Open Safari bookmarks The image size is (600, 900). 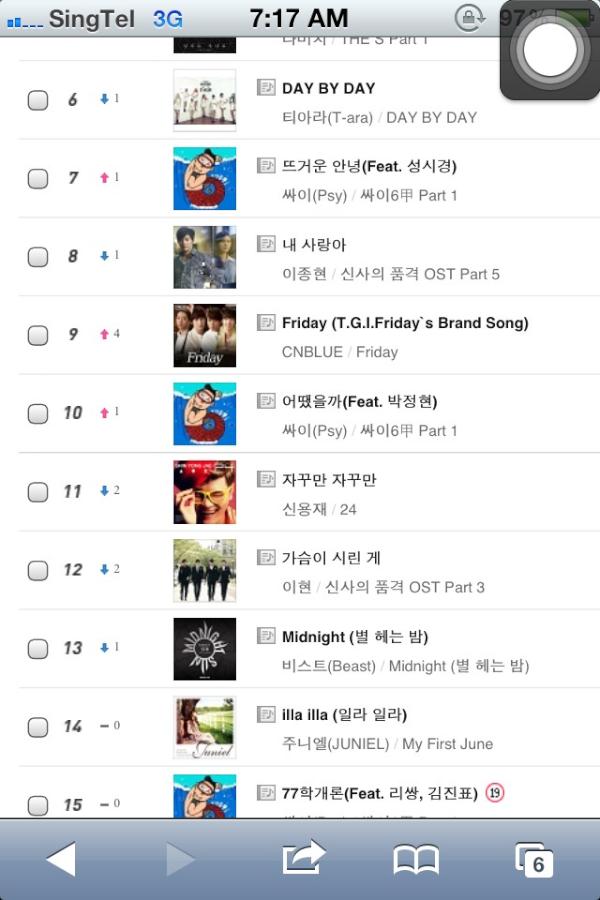tap(416, 858)
